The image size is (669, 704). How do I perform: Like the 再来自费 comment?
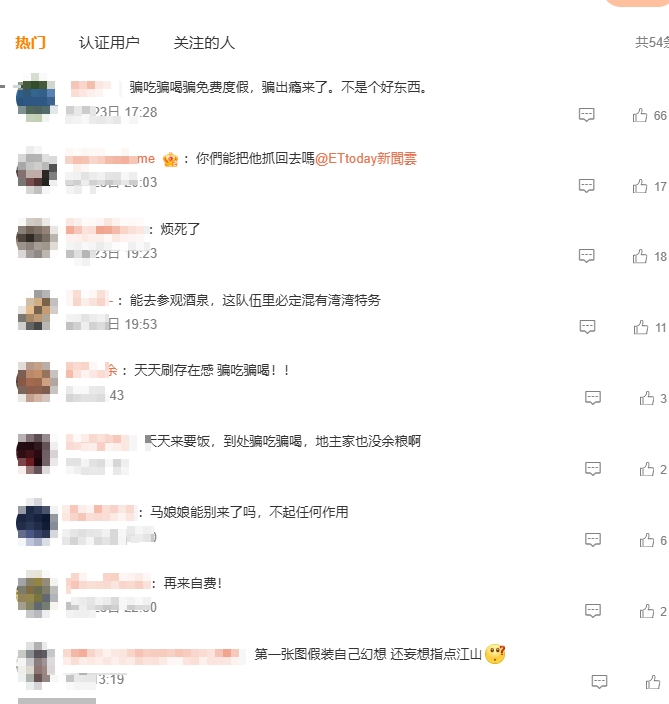click(x=646, y=611)
